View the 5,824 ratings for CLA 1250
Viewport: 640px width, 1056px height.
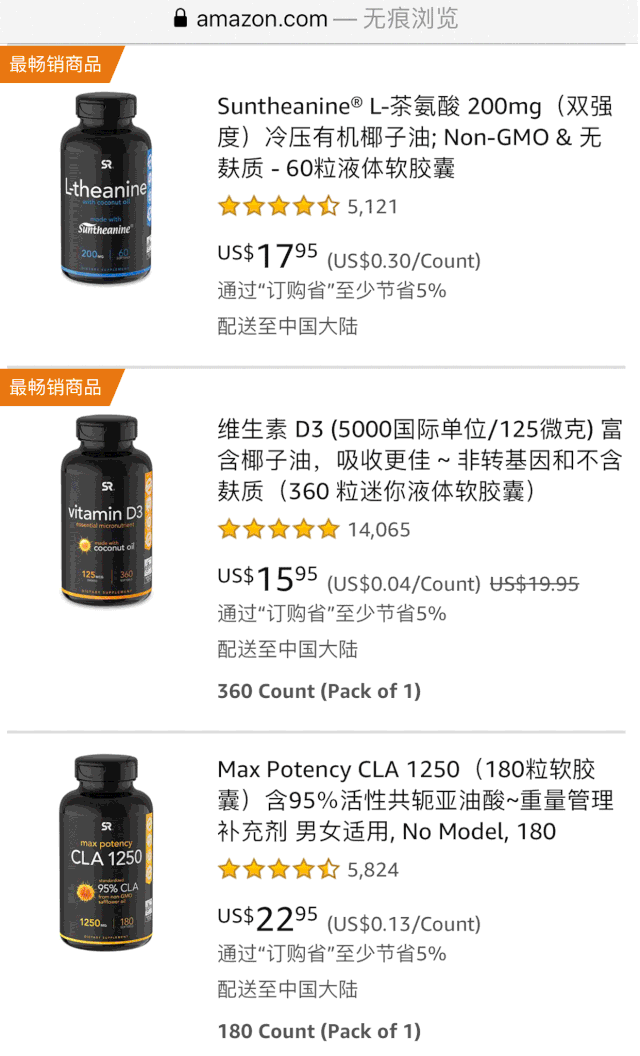pyautogui.click(x=372, y=870)
